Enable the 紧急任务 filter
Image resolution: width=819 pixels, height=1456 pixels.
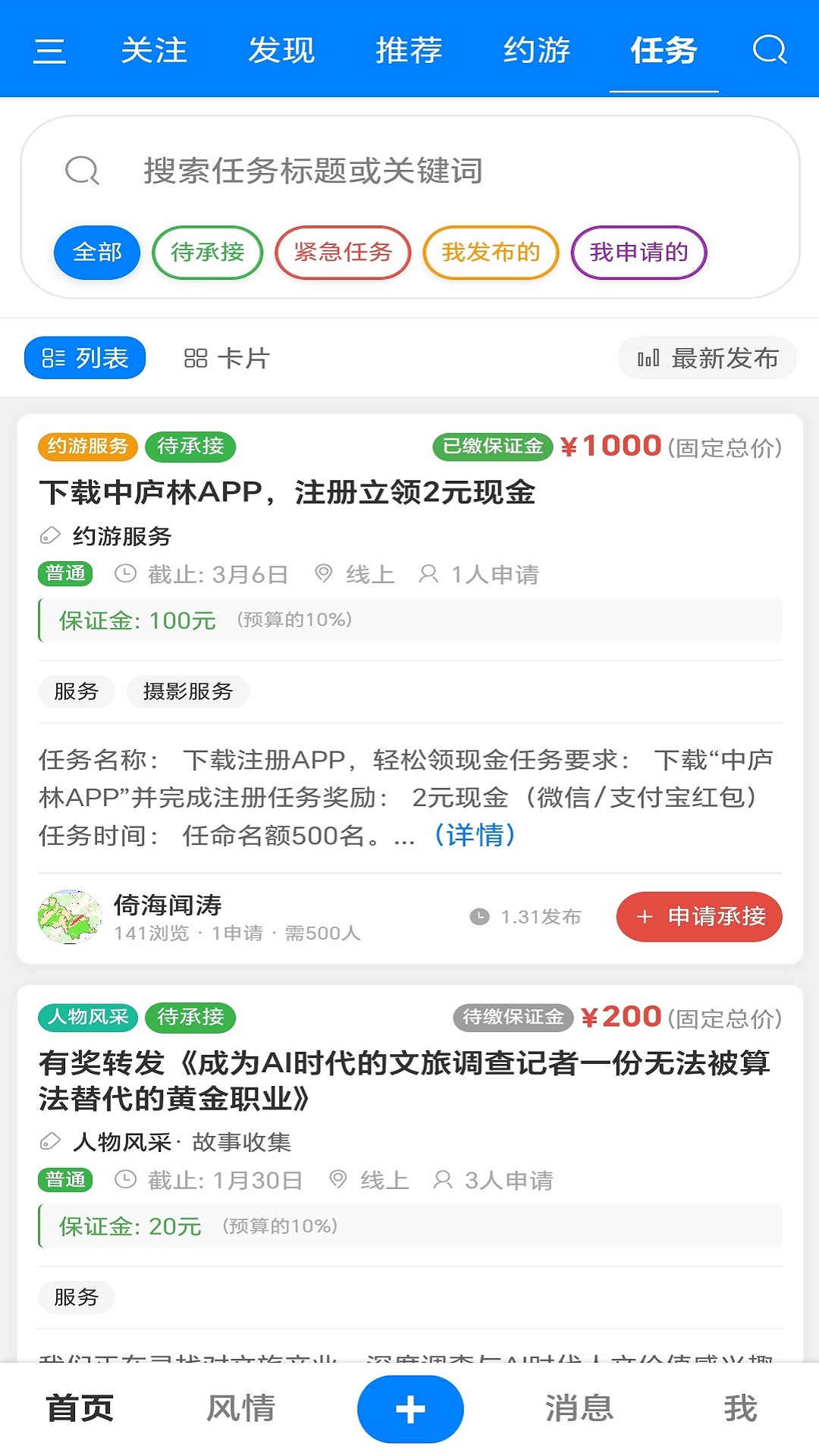pos(343,253)
